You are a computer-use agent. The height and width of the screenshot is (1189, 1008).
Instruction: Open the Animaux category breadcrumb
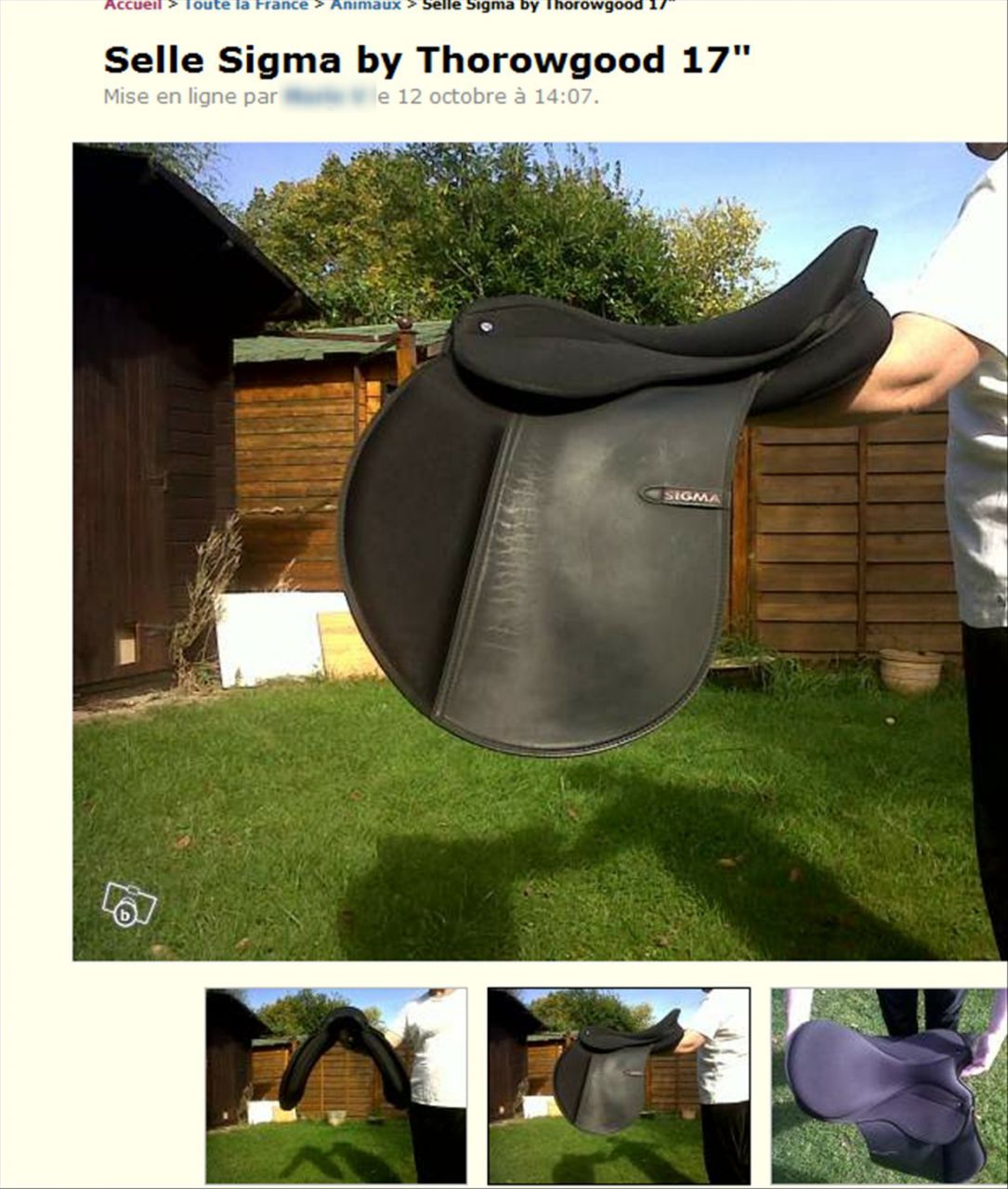coord(365,5)
